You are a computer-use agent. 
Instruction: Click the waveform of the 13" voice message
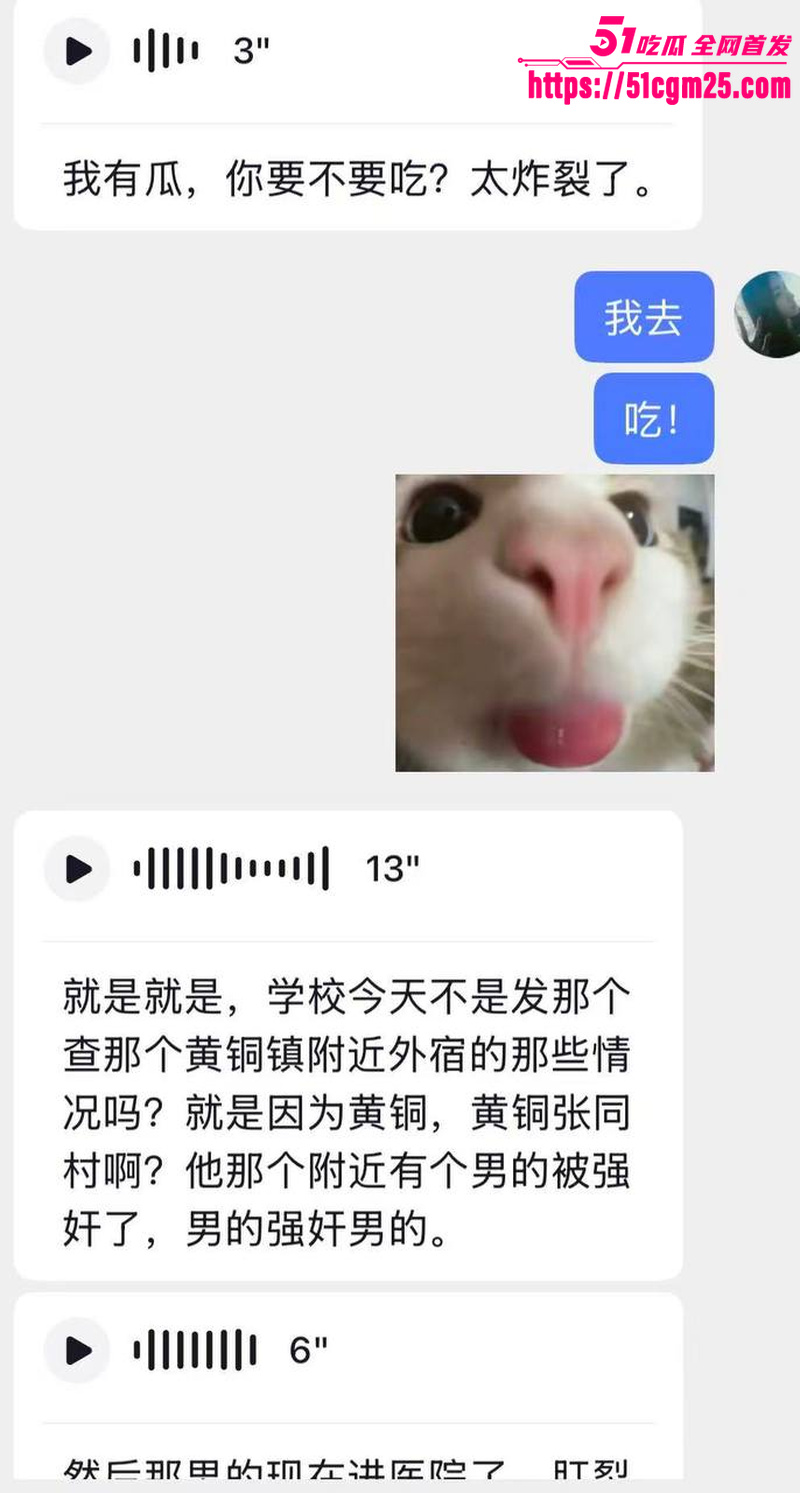[230, 869]
